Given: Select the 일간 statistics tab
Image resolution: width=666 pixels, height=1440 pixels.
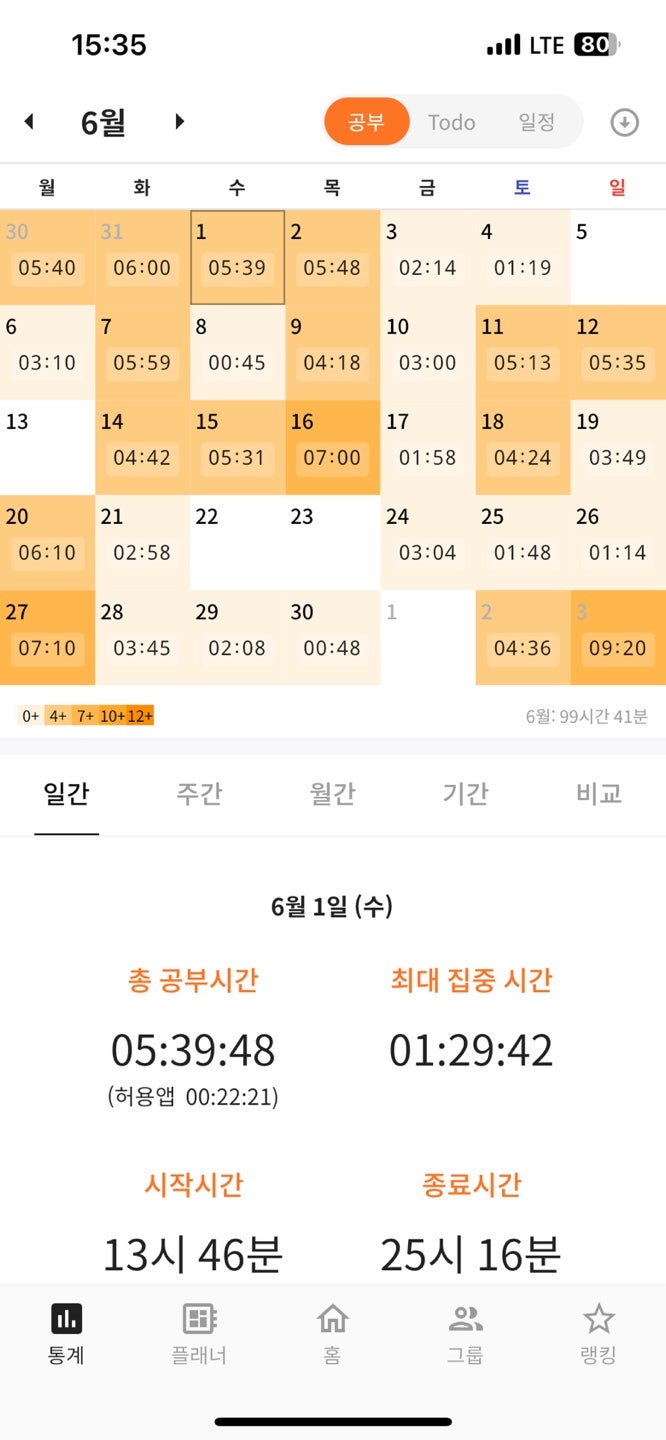Looking at the screenshot, I should click(x=66, y=794).
